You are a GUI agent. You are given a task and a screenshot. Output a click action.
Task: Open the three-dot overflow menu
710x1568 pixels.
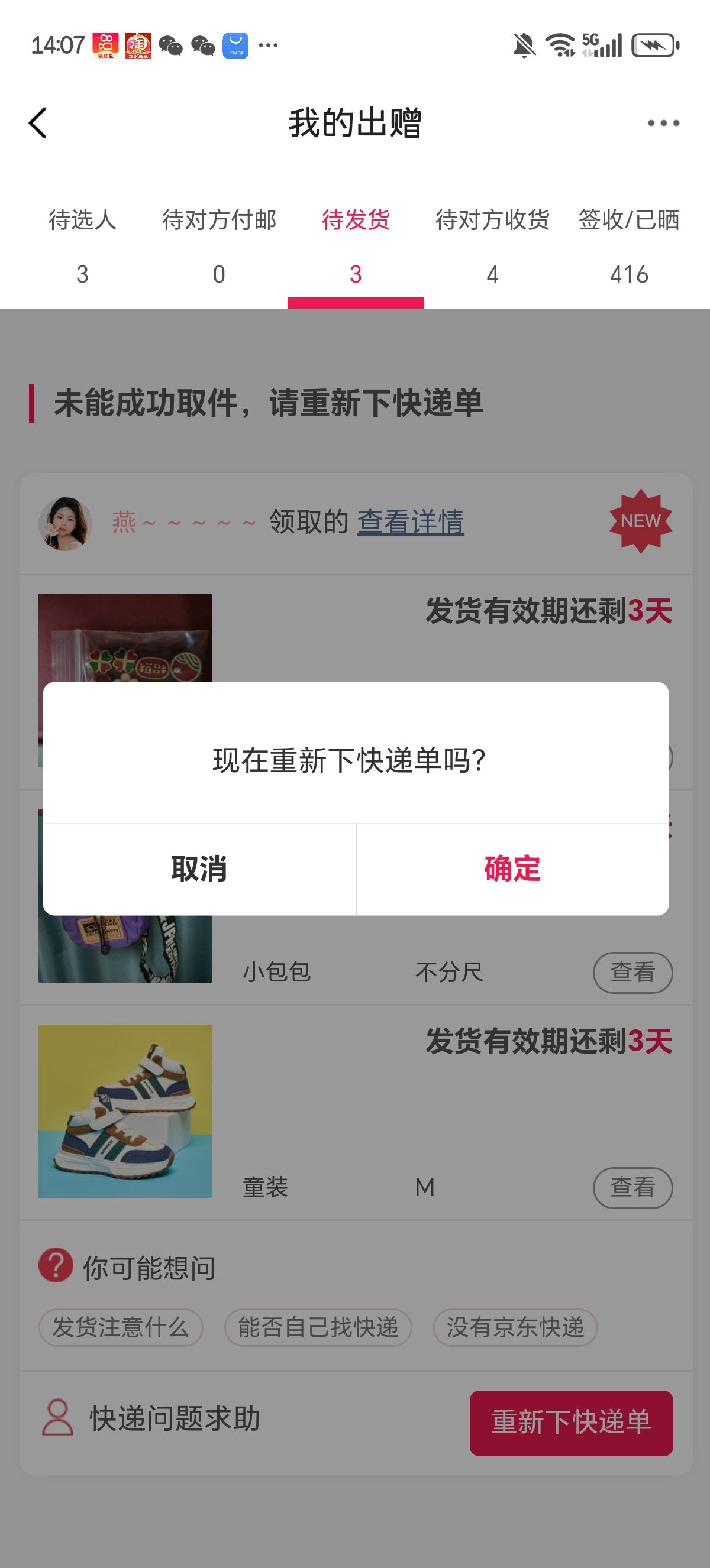(x=663, y=123)
